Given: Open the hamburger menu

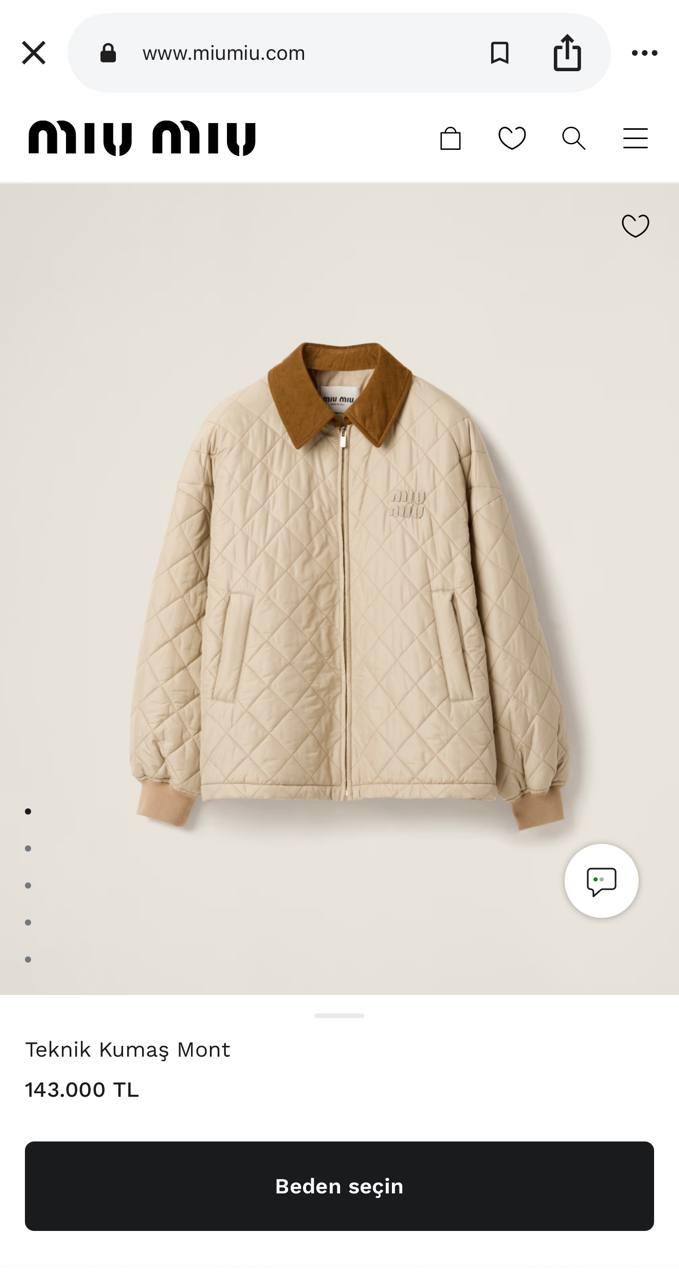Looking at the screenshot, I should coord(635,138).
